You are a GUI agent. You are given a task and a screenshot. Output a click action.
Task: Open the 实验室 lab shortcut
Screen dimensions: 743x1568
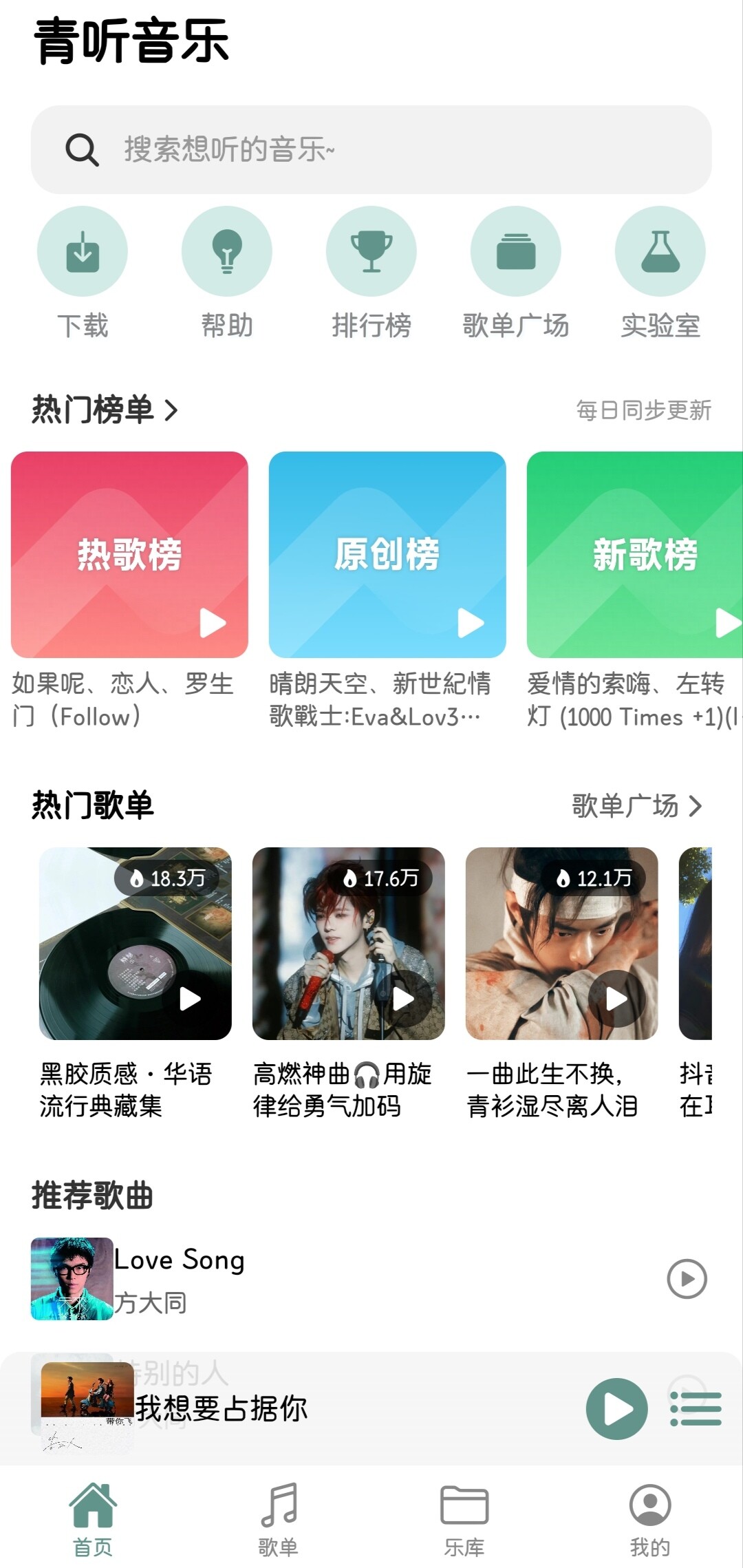point(660,252)
